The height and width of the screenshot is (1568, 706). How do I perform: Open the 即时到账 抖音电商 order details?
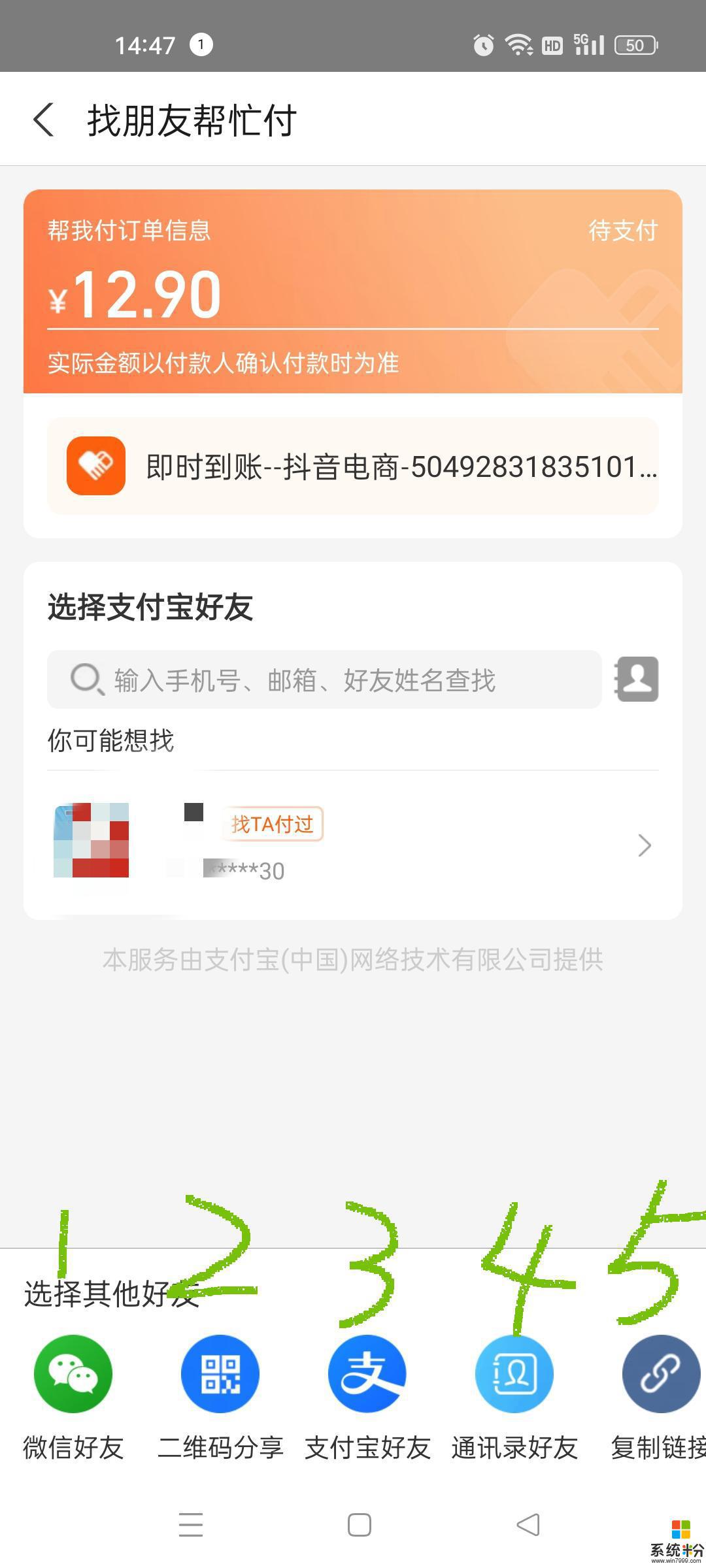tap(353, 466)
